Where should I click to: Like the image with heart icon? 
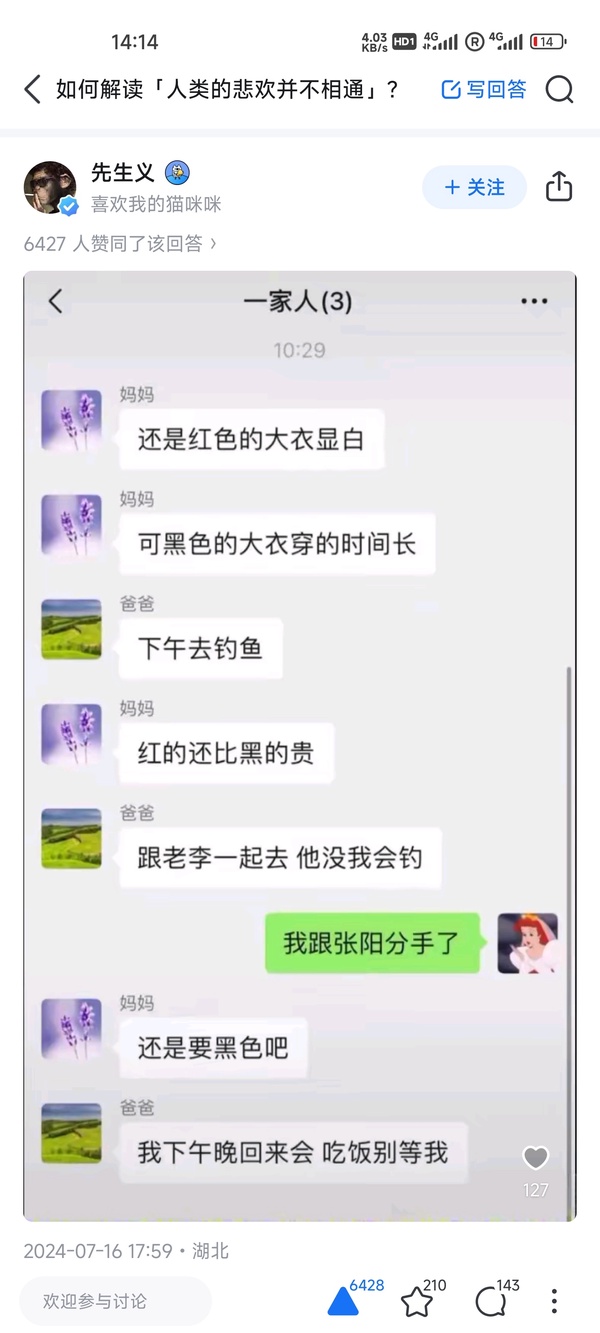point(536,1158)
